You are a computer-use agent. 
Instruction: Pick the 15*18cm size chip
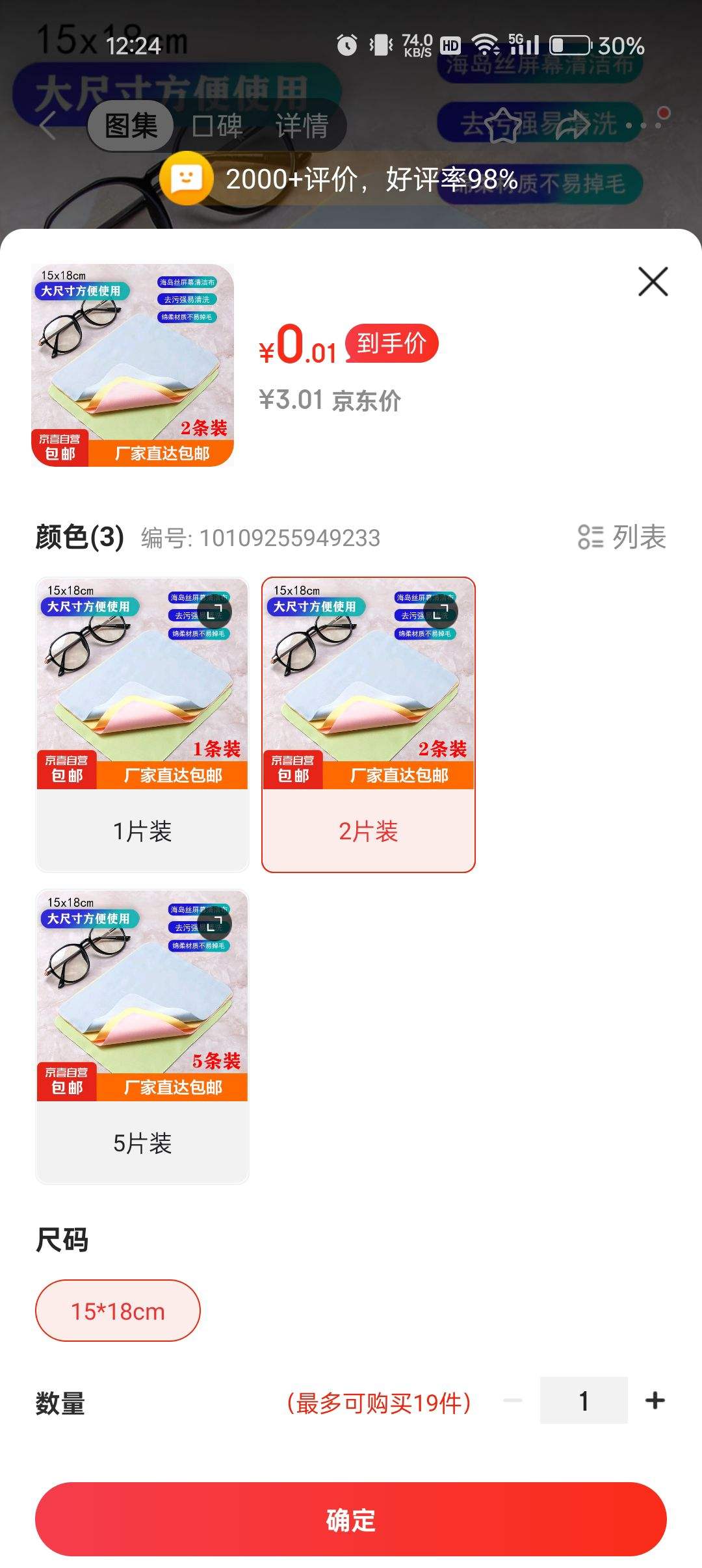[x=118, y=1311]
